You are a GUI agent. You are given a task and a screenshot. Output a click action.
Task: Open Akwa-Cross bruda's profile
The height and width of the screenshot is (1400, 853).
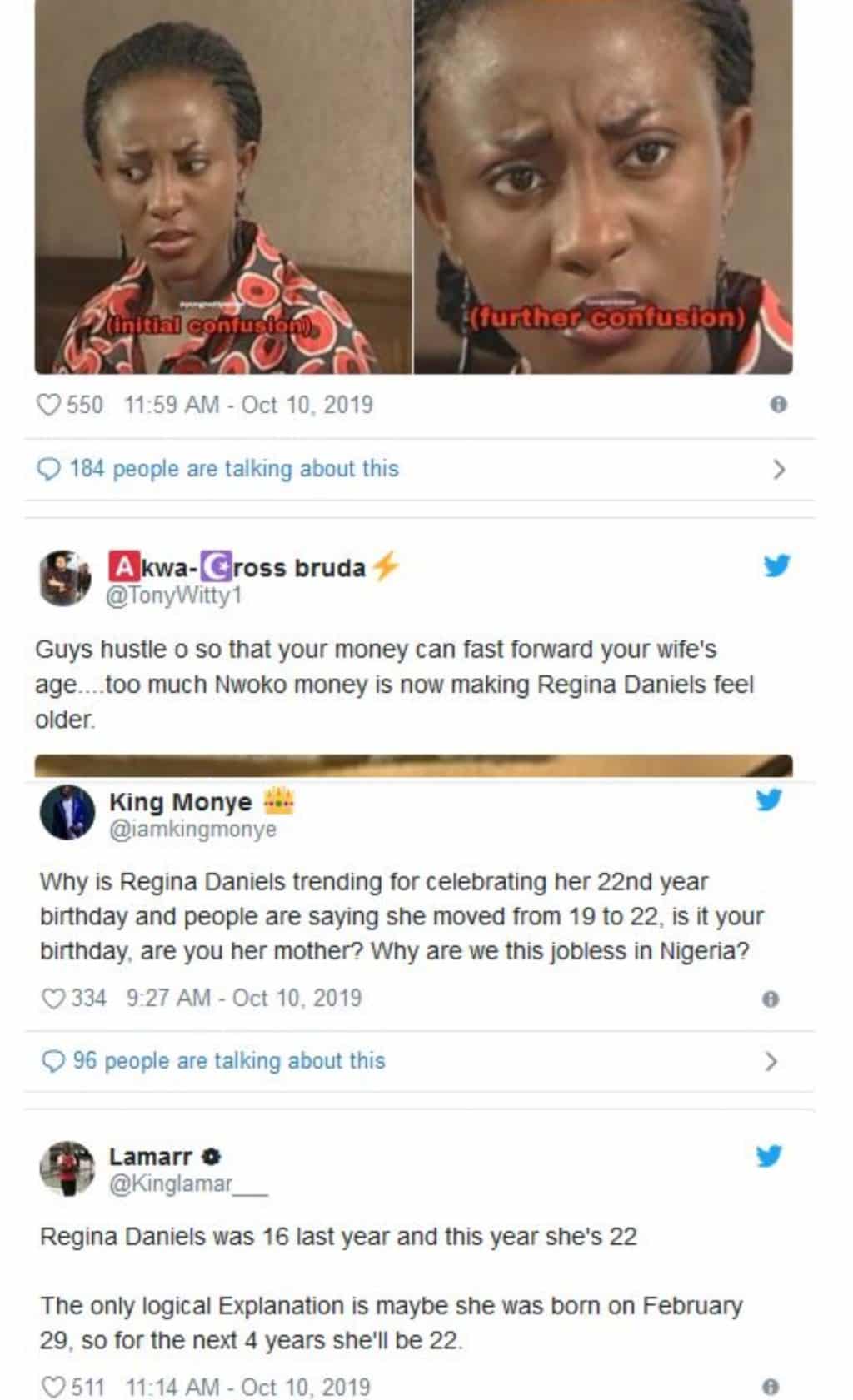coord(237,568)
